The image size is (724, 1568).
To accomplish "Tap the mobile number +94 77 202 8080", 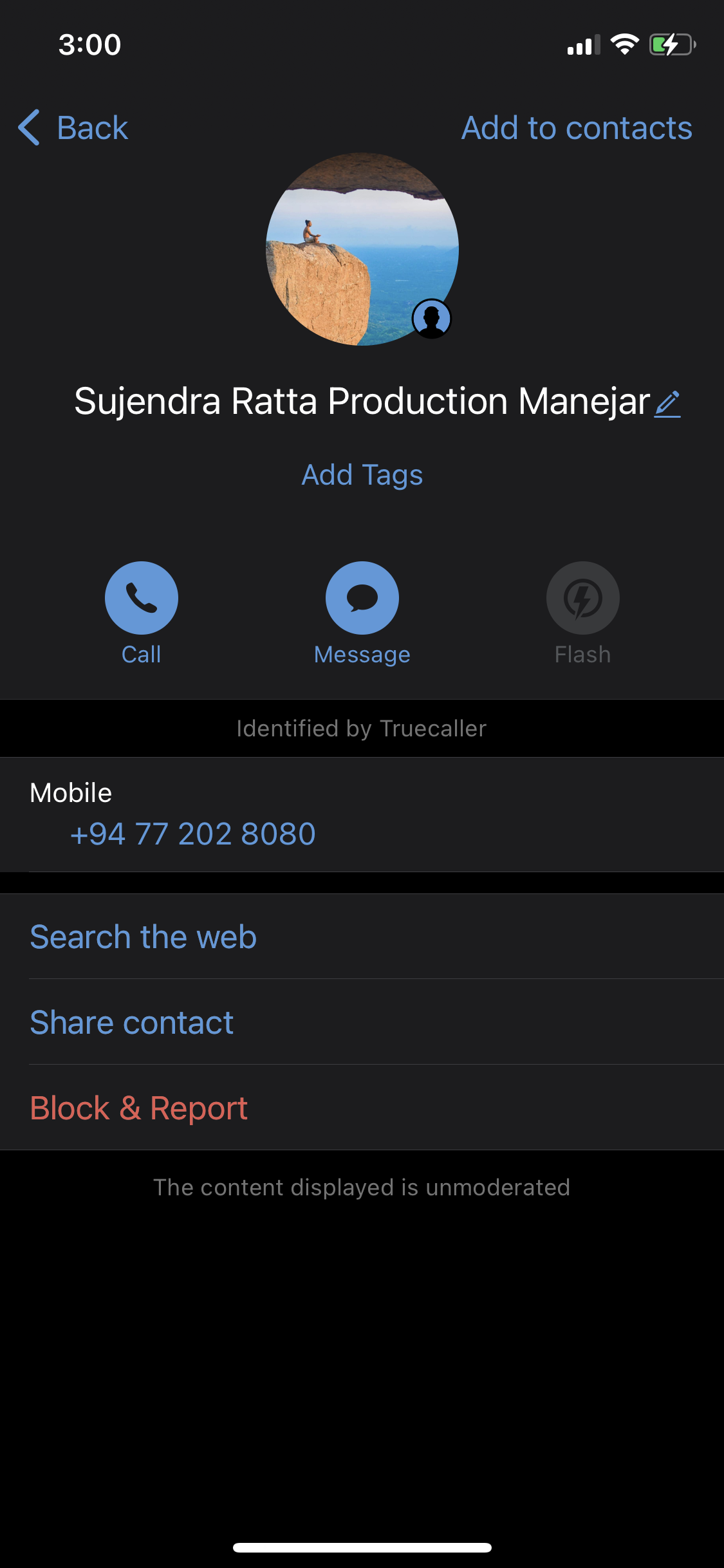I will pyautogui.click(x=193, y=834).
